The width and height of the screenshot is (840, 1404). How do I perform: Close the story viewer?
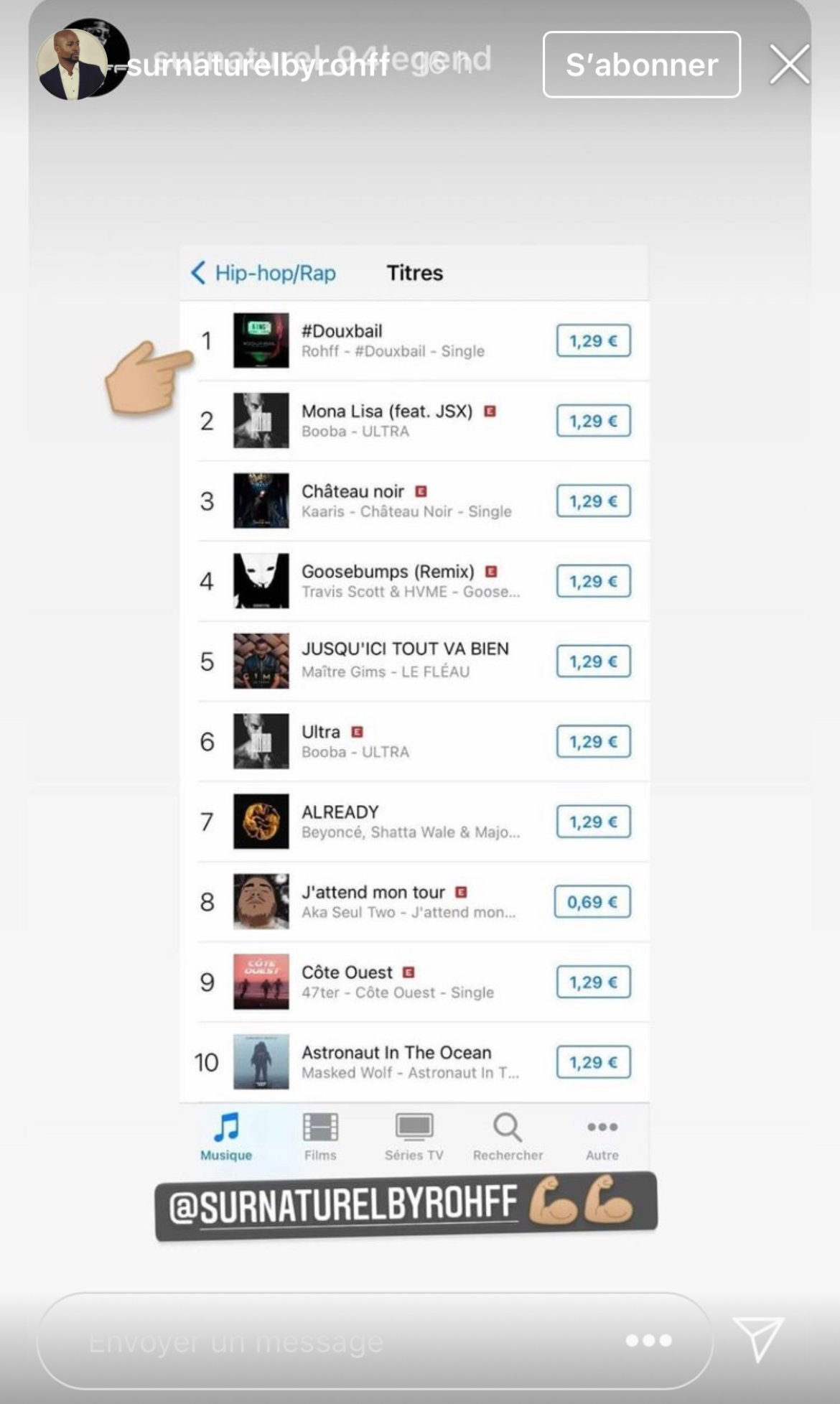point(789,64)
